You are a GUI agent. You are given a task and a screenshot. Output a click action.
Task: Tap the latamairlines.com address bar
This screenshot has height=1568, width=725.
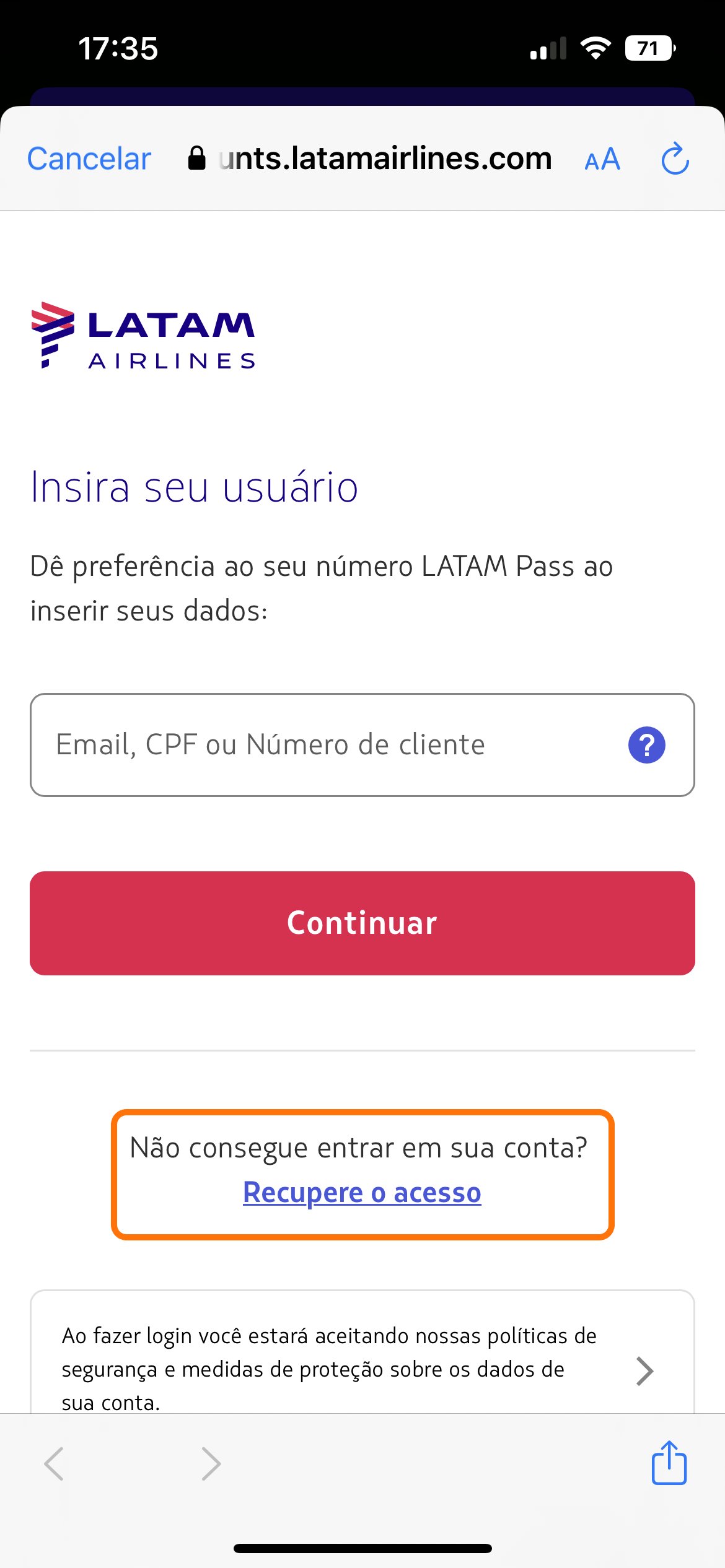pyautogui.click(x=370, y=159)
